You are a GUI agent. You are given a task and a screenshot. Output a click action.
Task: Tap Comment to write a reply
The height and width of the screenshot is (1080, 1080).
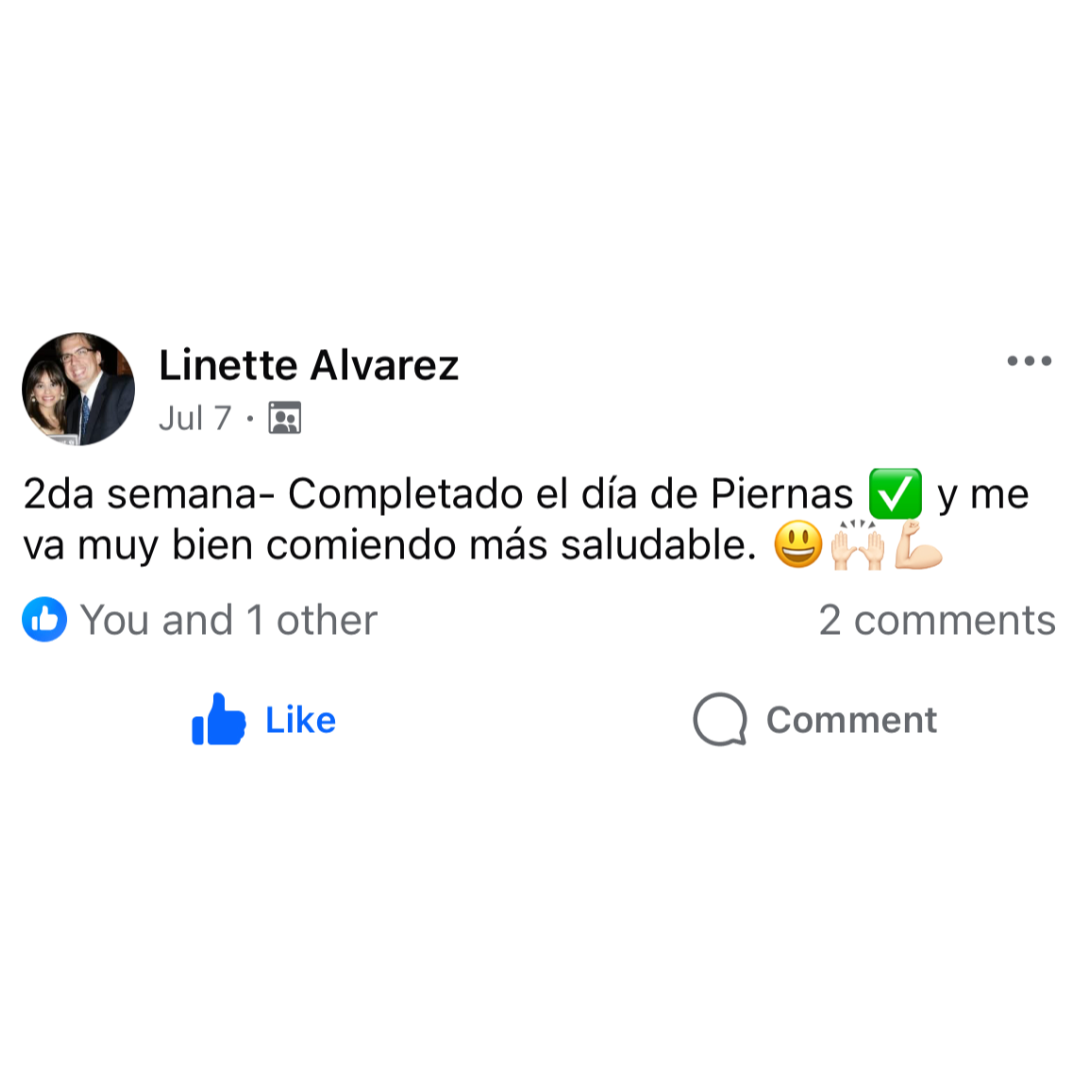click(815, 720)
